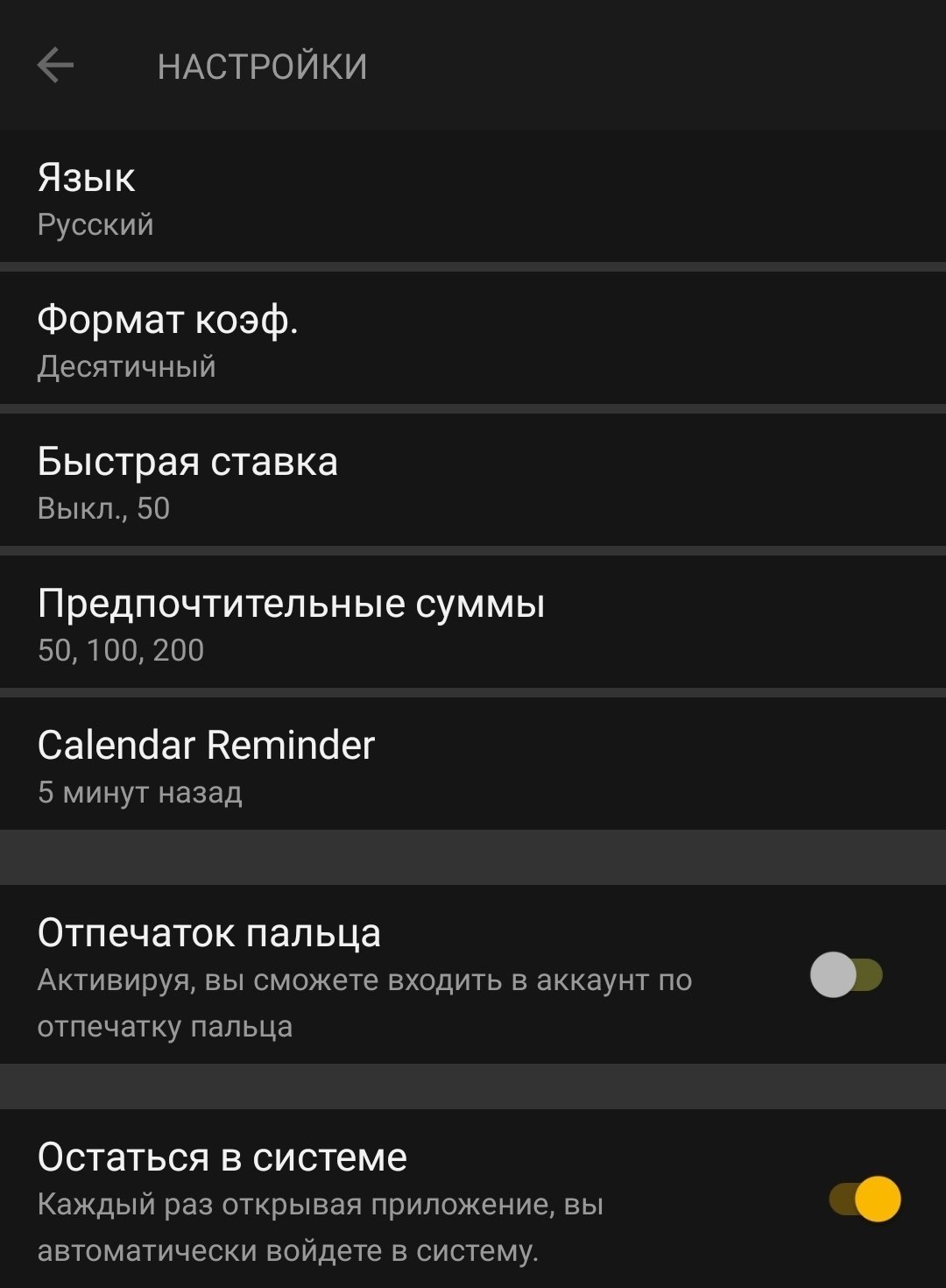
Task: Open the Язык language setting
Action: pos(473,198)
